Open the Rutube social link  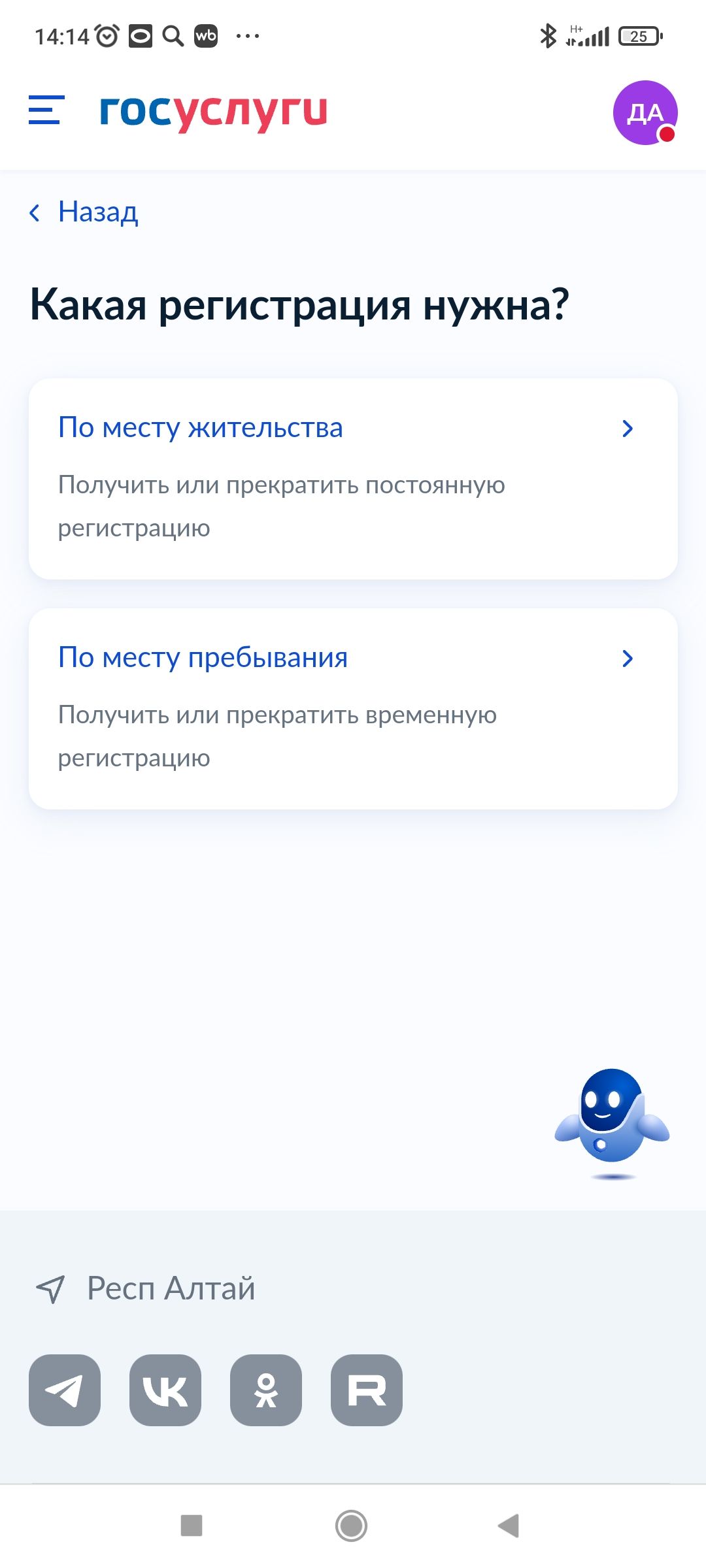tap(367, 1390)
